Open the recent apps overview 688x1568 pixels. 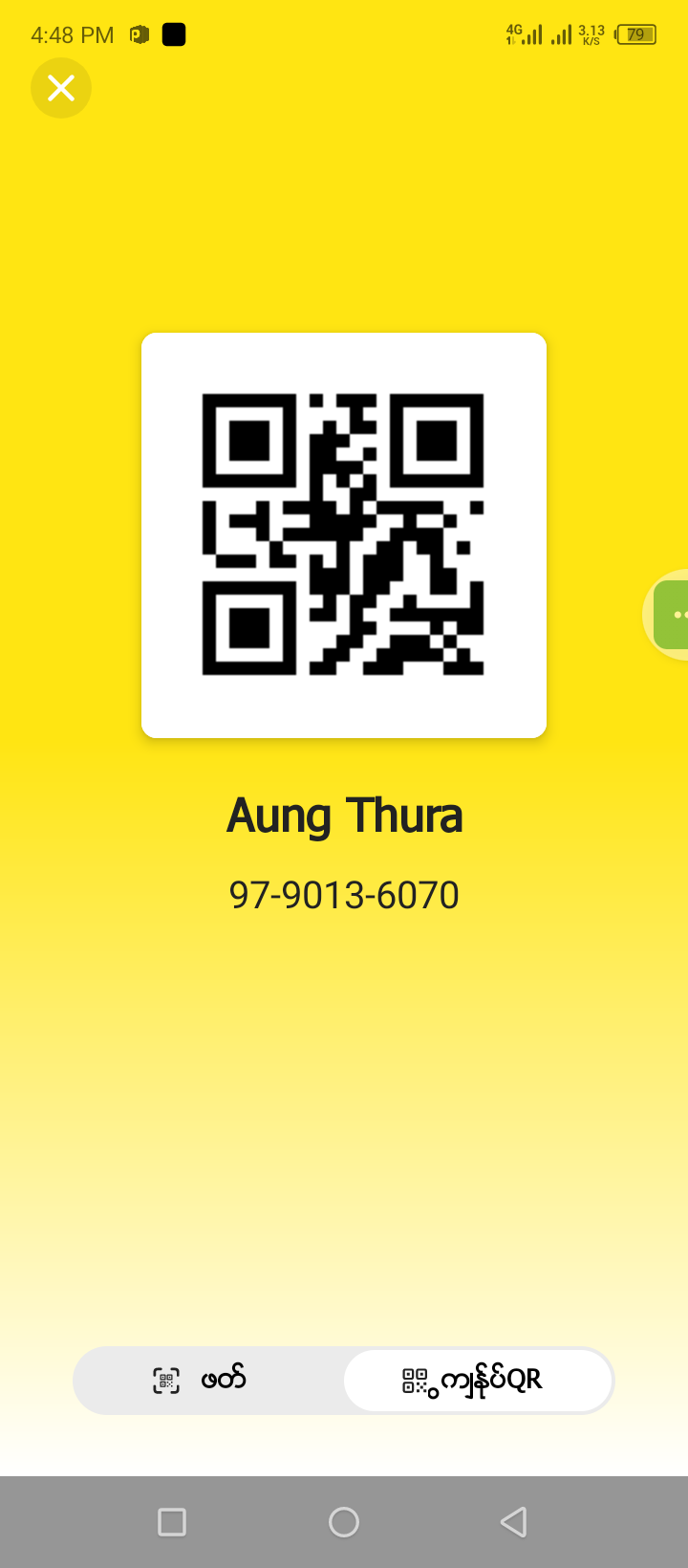point(172,1521)
